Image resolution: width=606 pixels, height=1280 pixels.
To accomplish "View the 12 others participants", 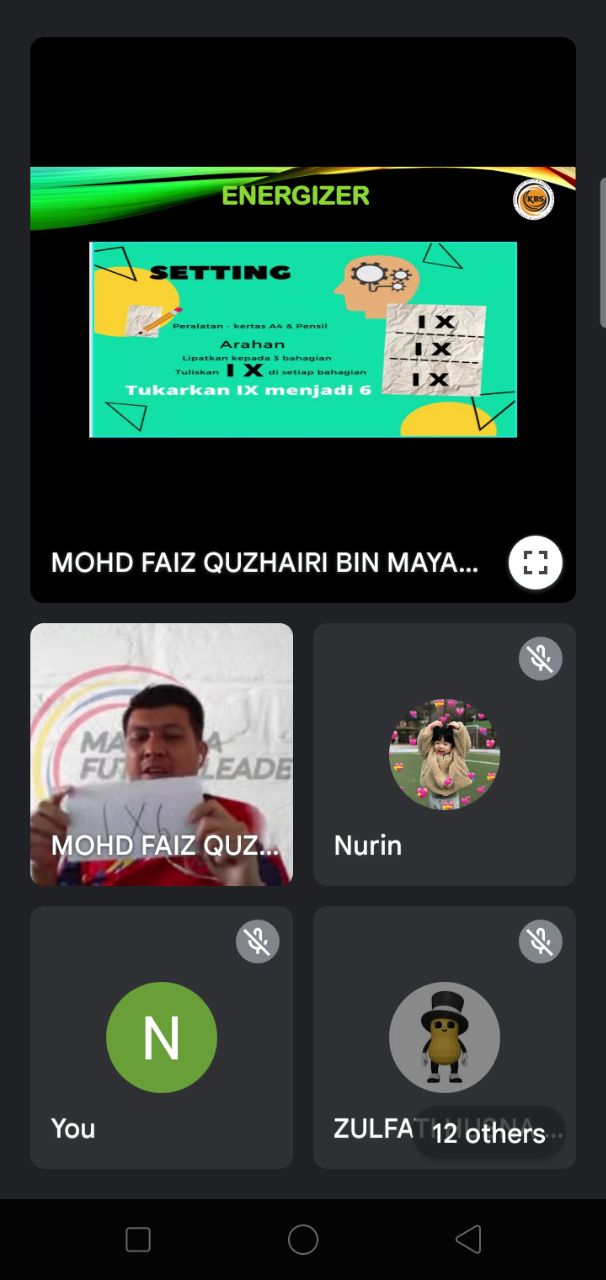I will [489, 1133].
